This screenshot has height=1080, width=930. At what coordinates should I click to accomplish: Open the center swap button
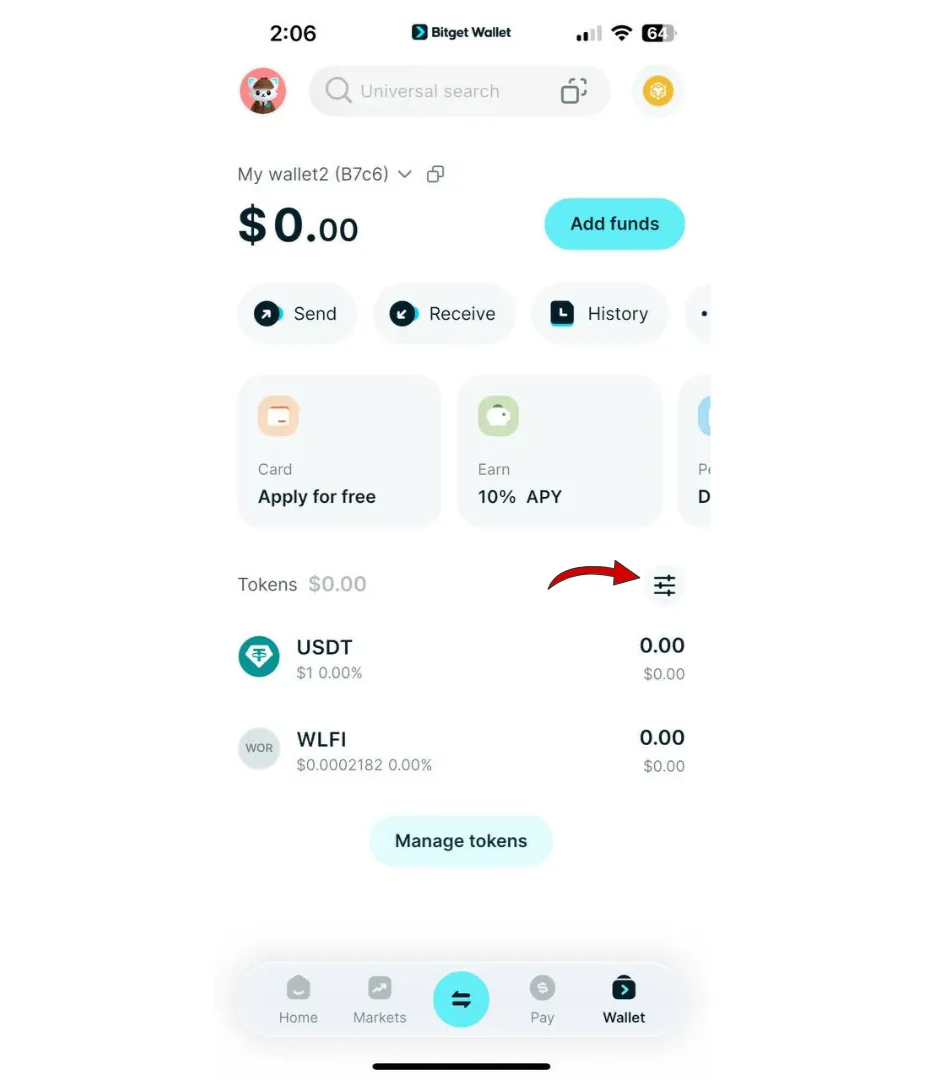tap(461, 999)
